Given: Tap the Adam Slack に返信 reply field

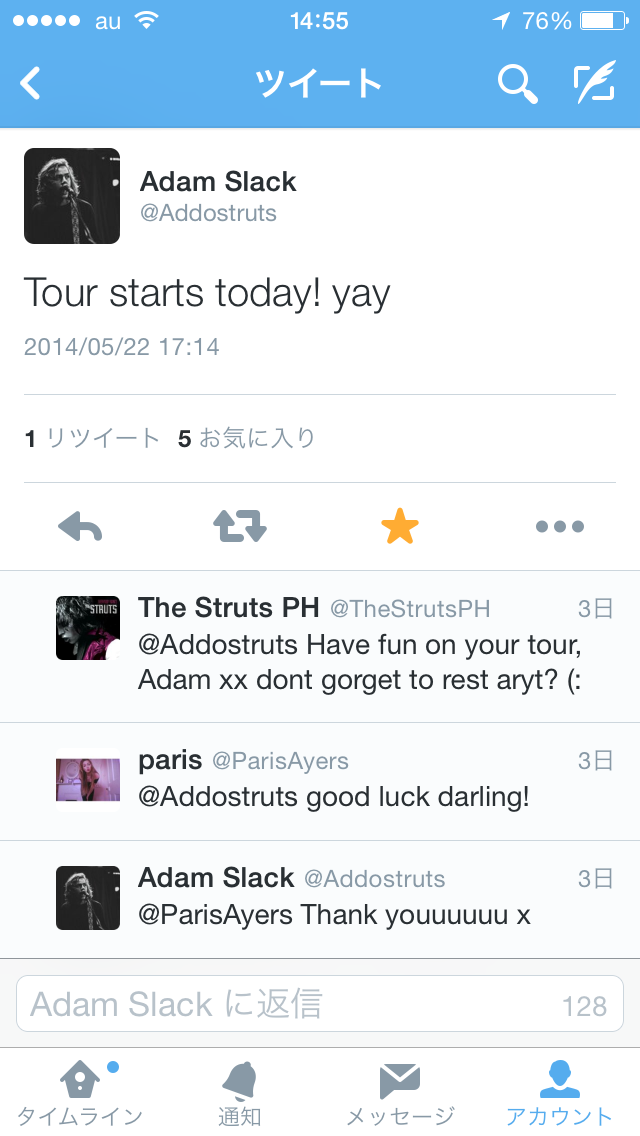Looking at the screenshot, I should [290, 1004].
